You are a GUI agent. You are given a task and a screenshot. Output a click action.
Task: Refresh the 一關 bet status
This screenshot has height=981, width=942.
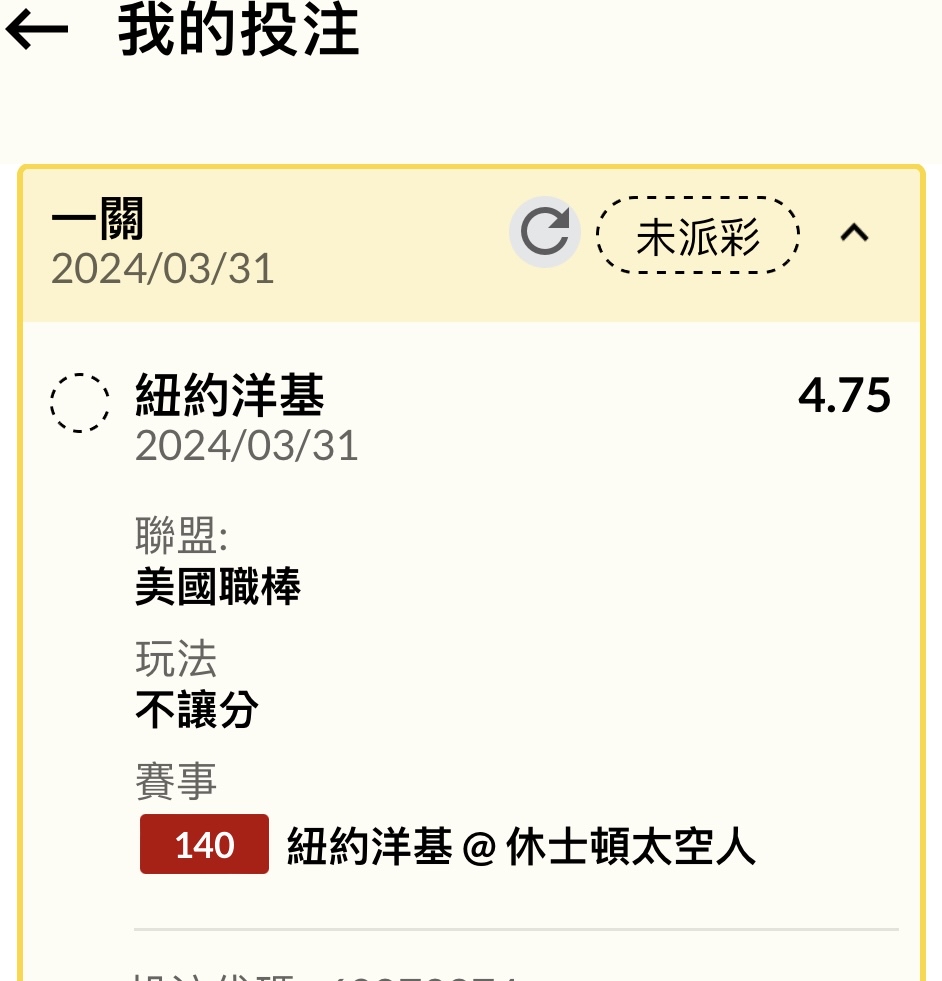545,233
